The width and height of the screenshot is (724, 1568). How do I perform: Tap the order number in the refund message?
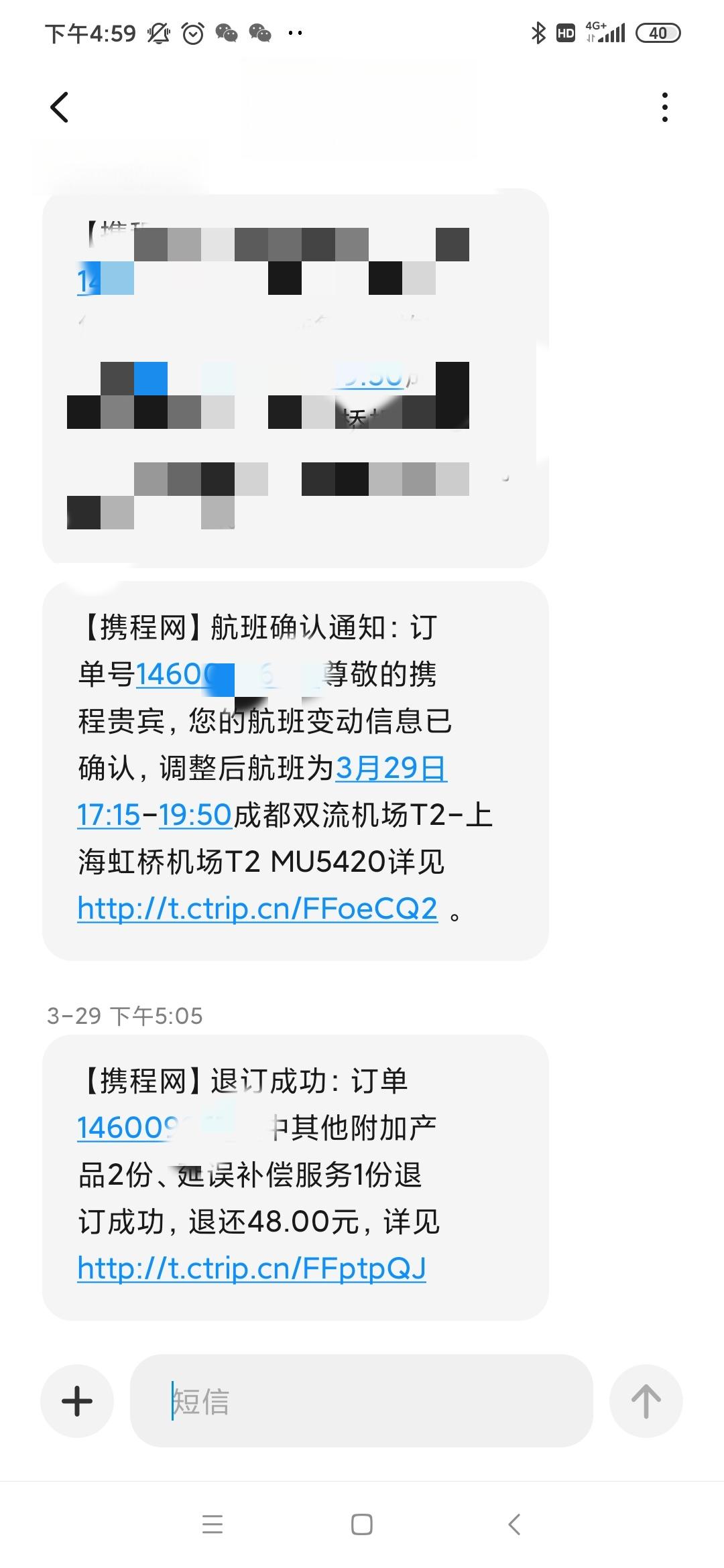coord(127,1128)
